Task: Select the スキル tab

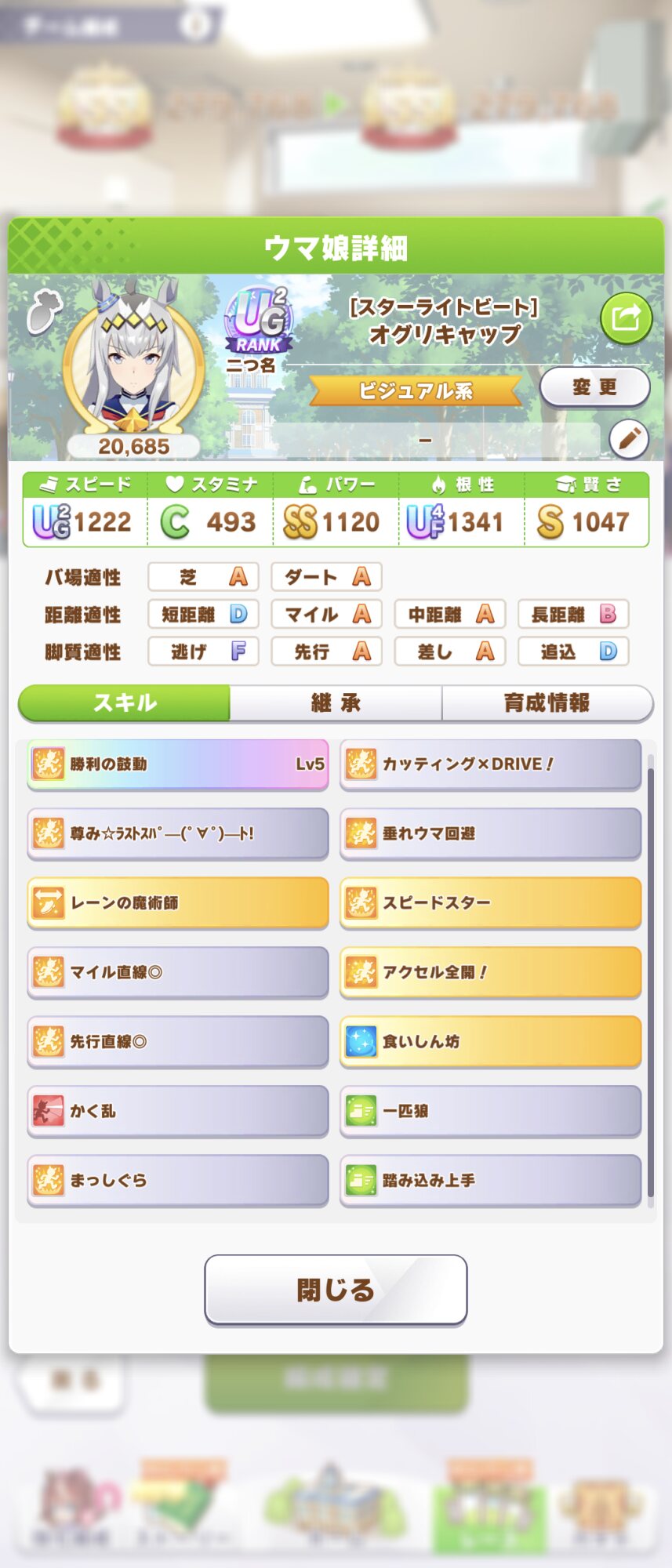Action: click(125, 703)
